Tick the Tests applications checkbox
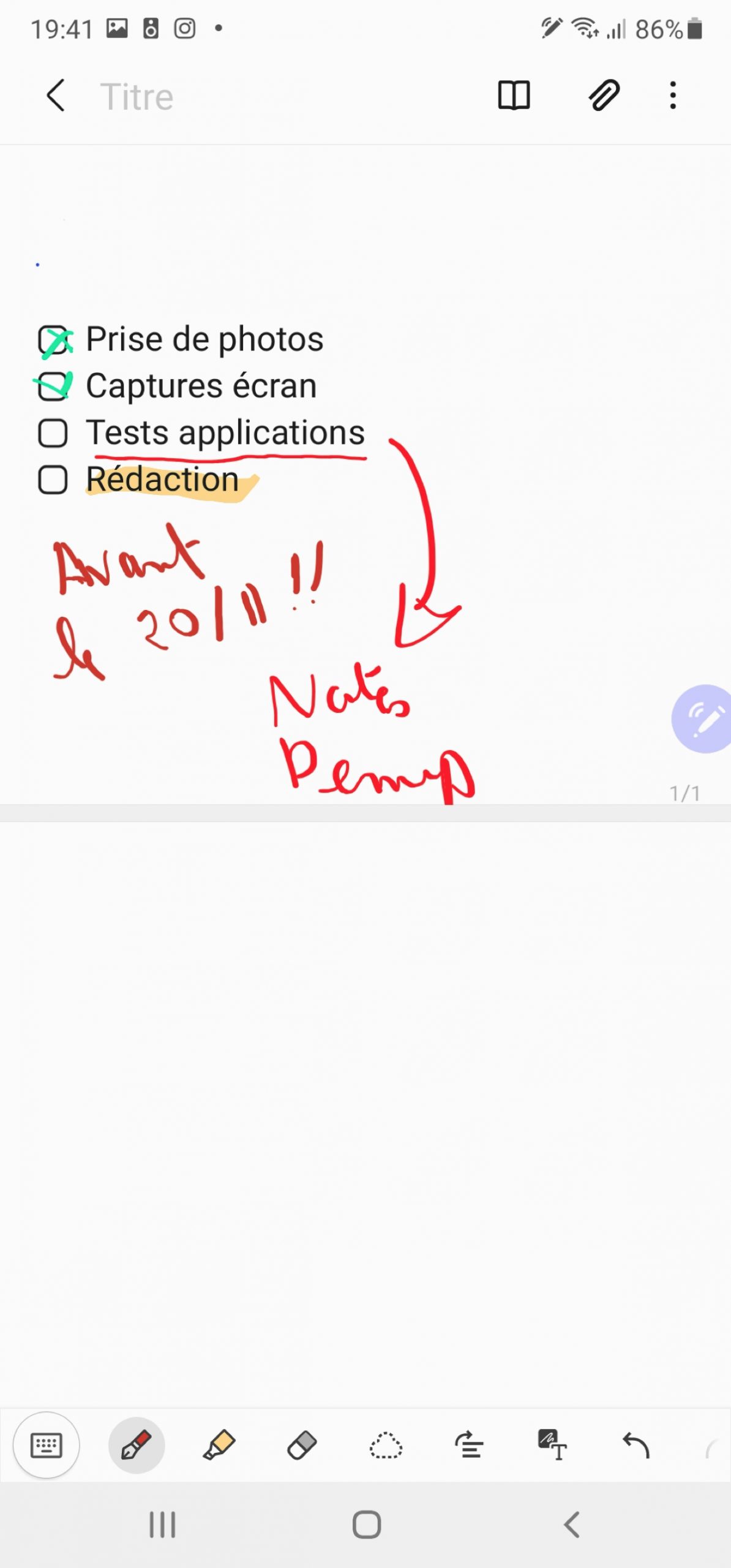The image size is (731, 1568). click(53, 433)
